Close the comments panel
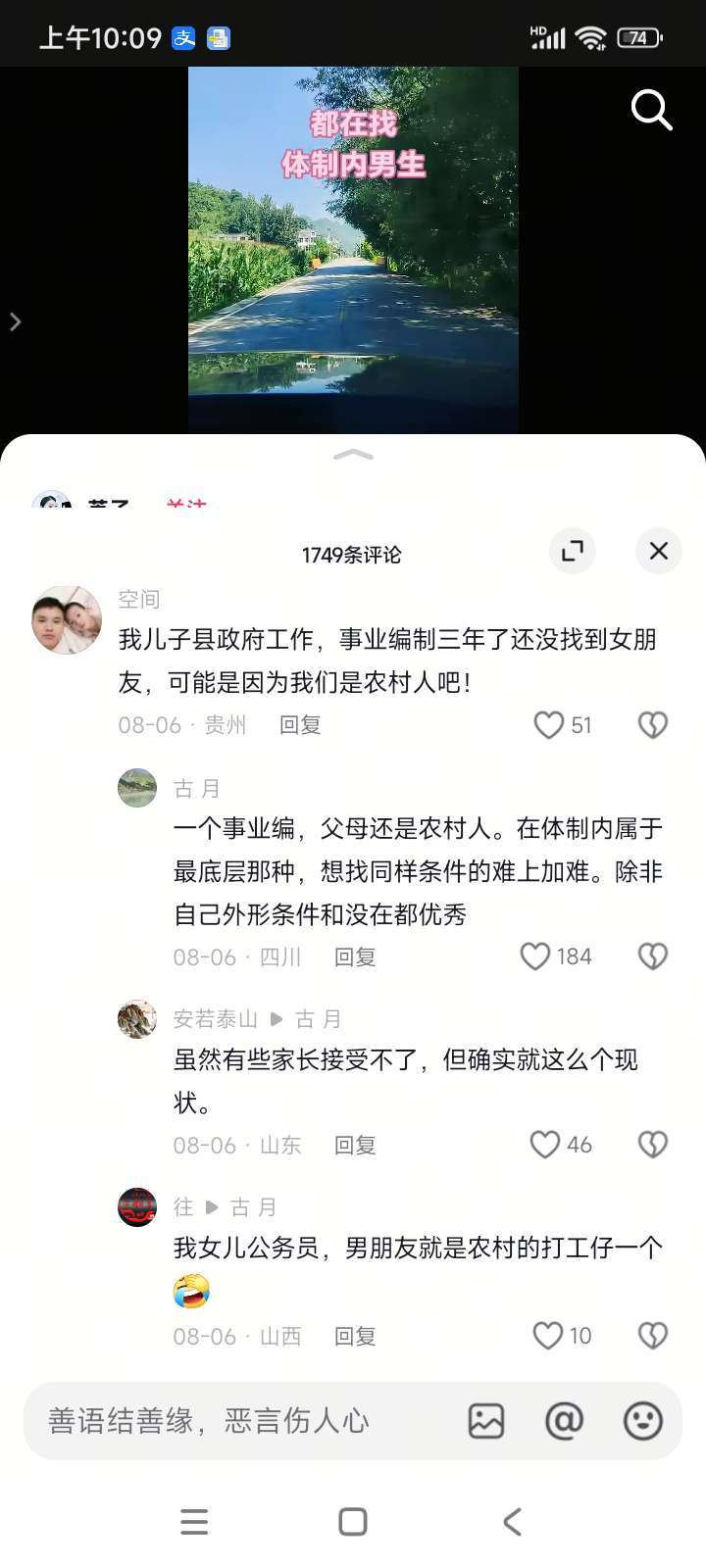The width and height of the screenshot is (706, 1568). [x=659, y=551]
